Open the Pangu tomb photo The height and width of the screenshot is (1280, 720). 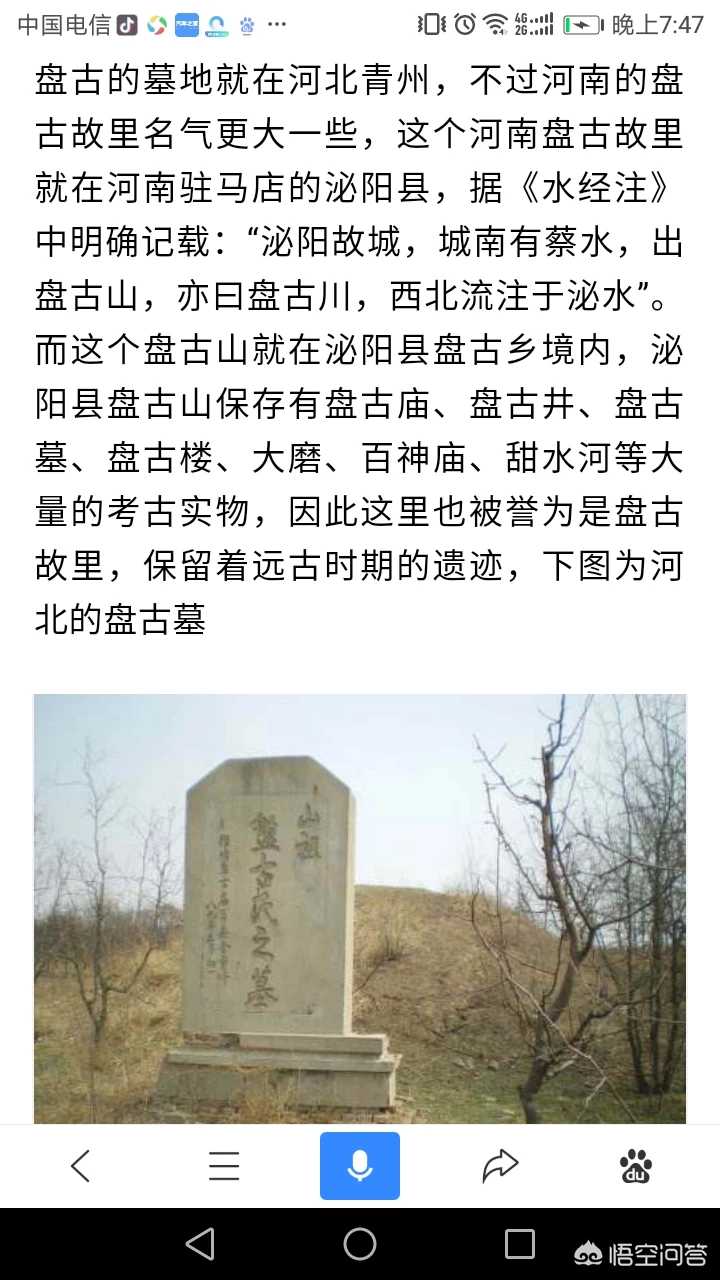360,908
